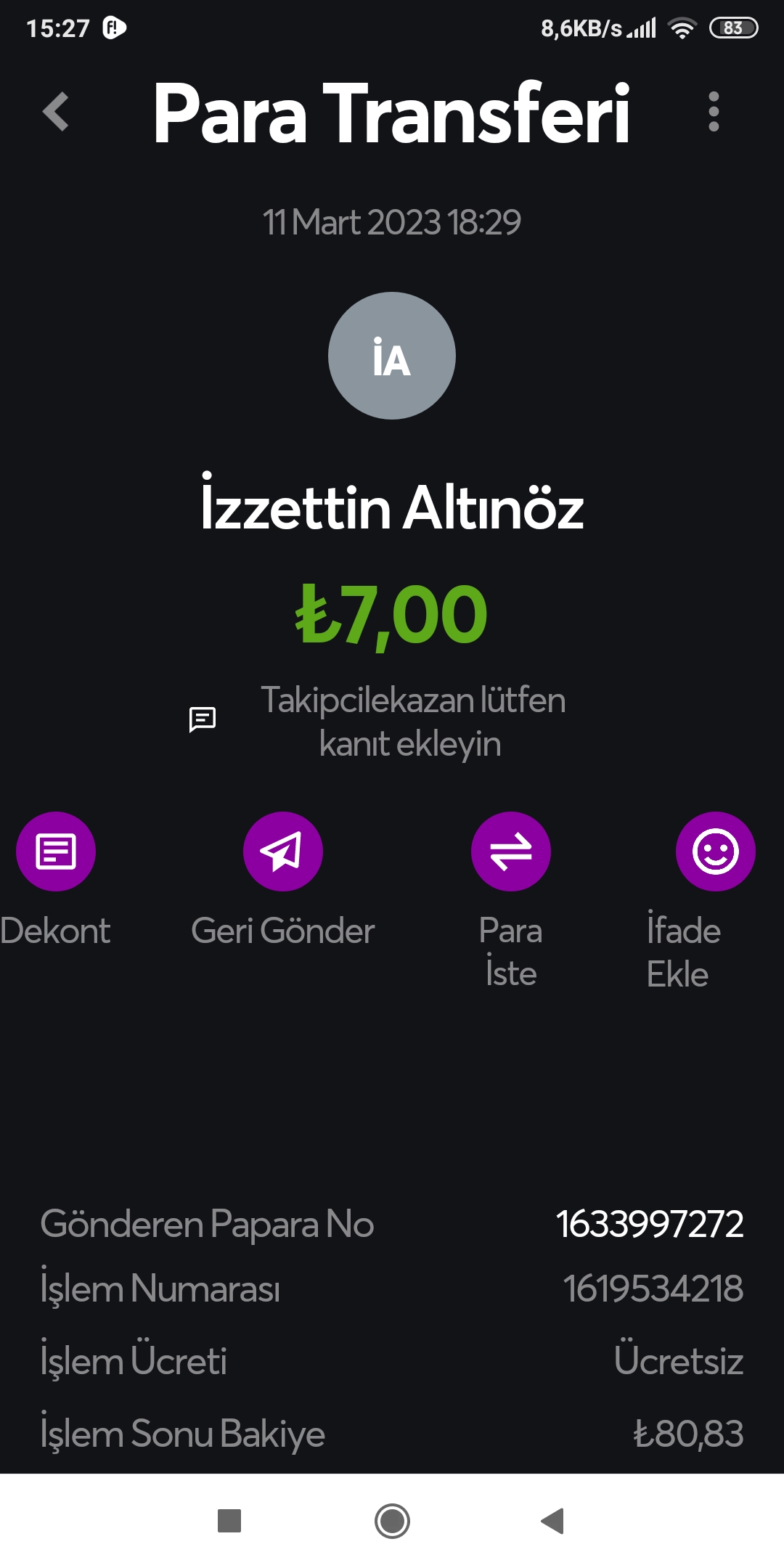The height and width of the screenshot is (1568, 784).
Task: Select Para İste to request money
Action: coord(511,851)
